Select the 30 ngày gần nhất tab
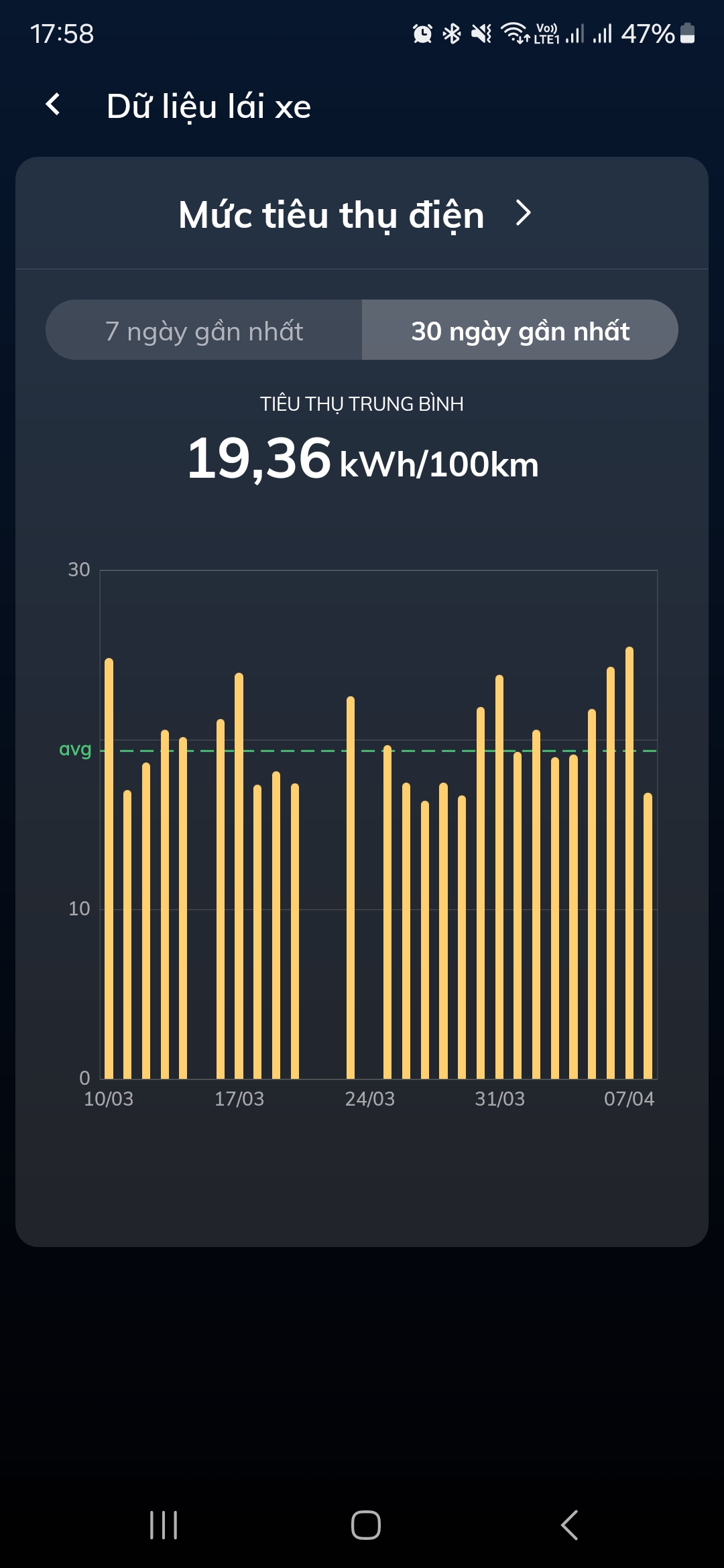The width and height of the screenshot is (724, 1568). pyautogui.click(x=520, y=331)
